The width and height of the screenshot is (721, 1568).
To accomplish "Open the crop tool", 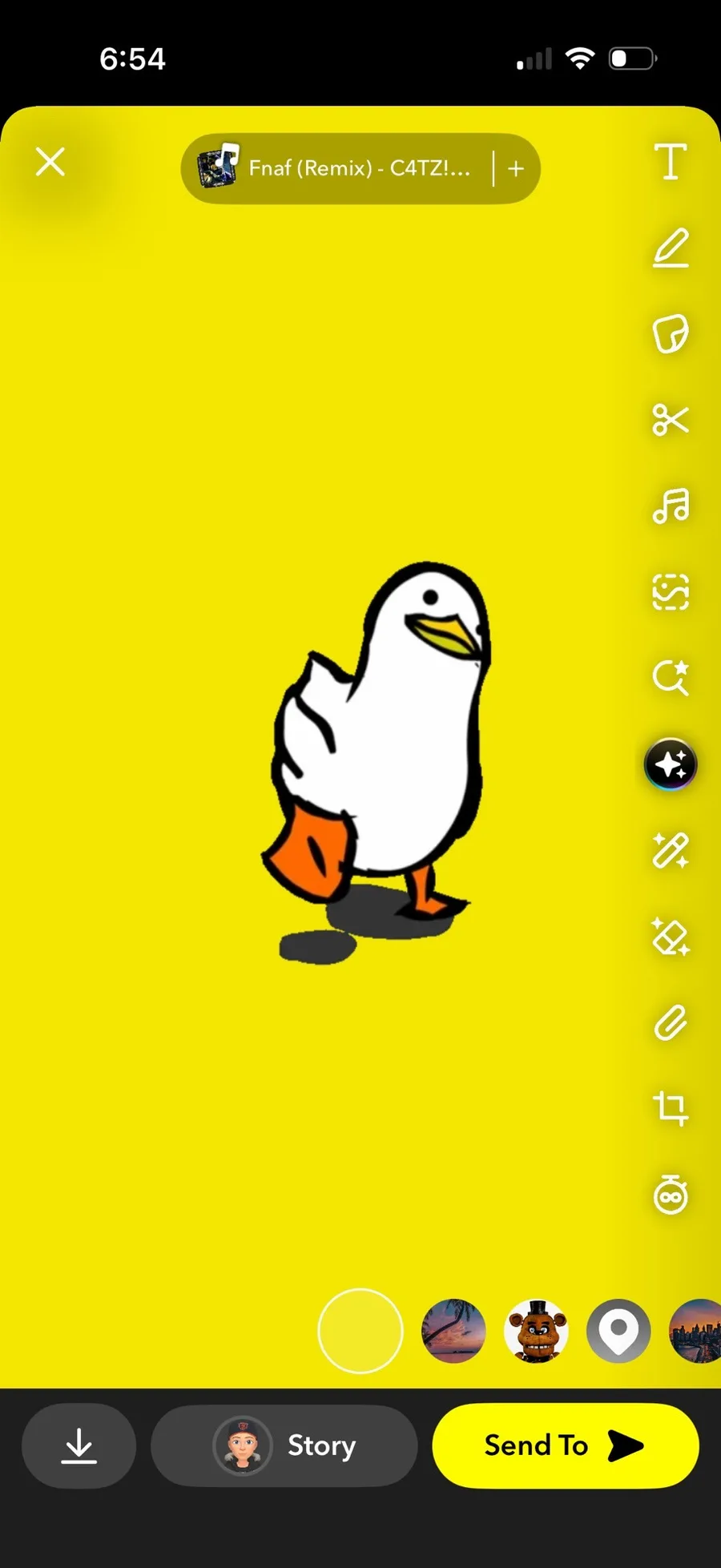I will click(x=671, y=1109).
